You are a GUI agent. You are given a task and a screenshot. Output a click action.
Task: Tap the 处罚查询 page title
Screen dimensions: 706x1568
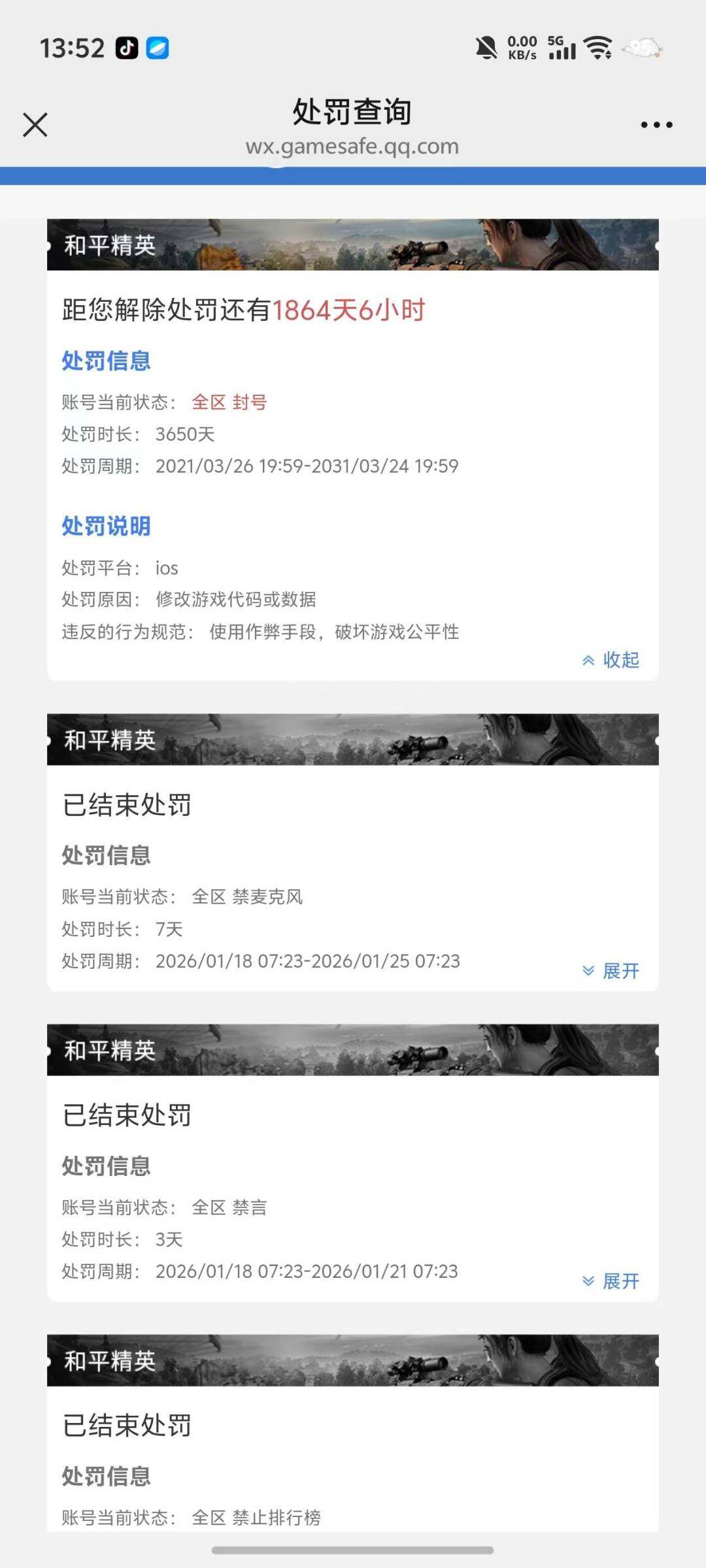pyautogui.click(x=353, y=111)
